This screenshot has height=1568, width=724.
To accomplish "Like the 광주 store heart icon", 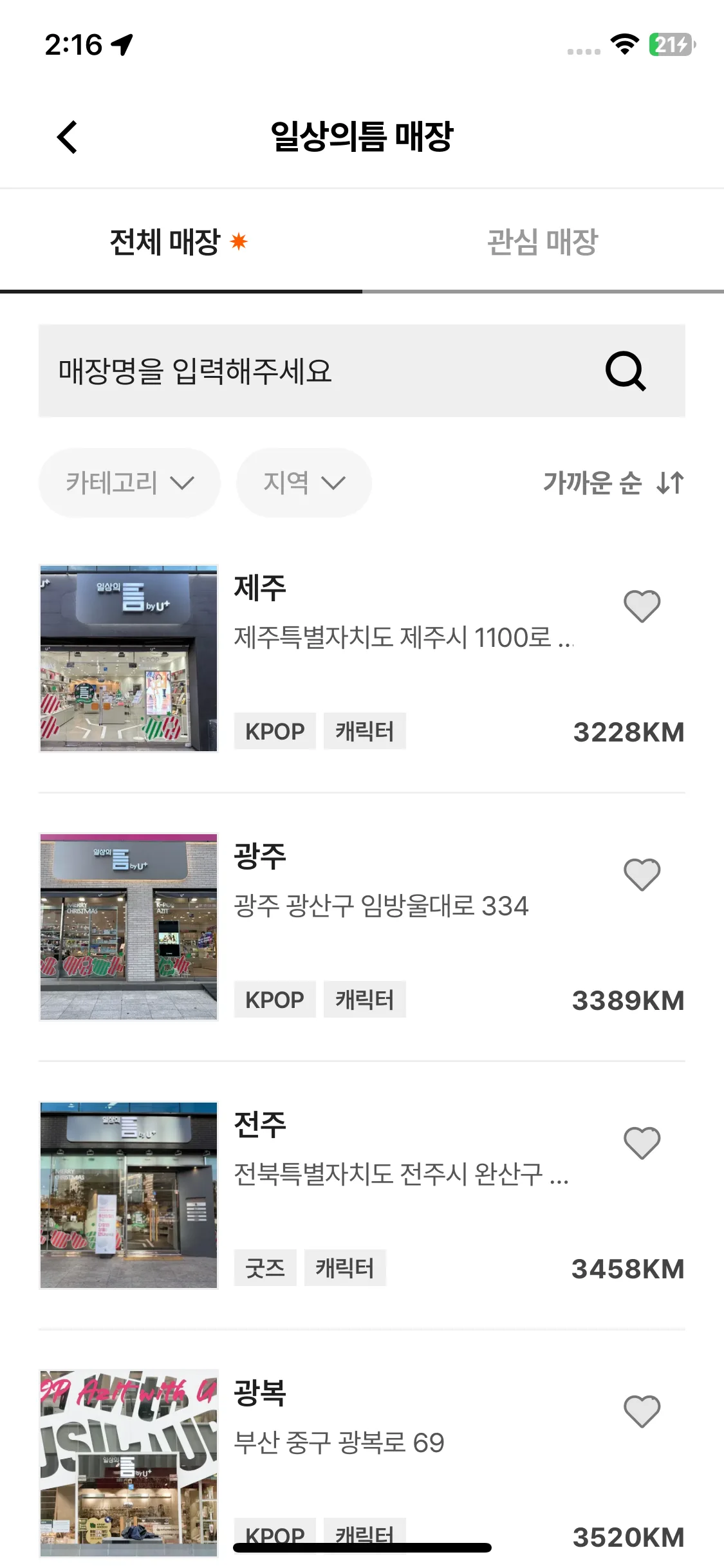I will pos(642,874).
